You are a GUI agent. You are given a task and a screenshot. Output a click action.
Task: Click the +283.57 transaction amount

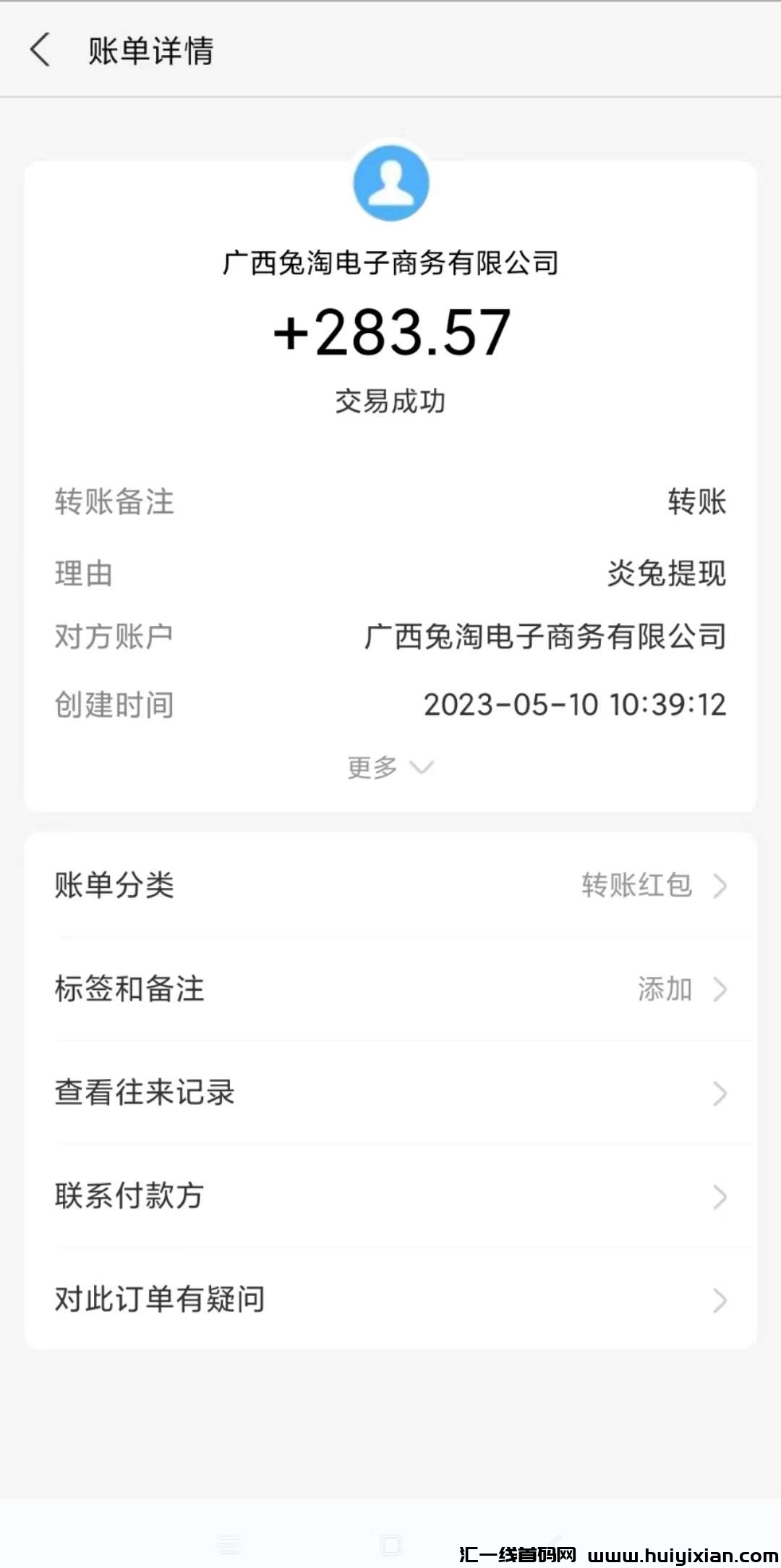coord(390,331)
